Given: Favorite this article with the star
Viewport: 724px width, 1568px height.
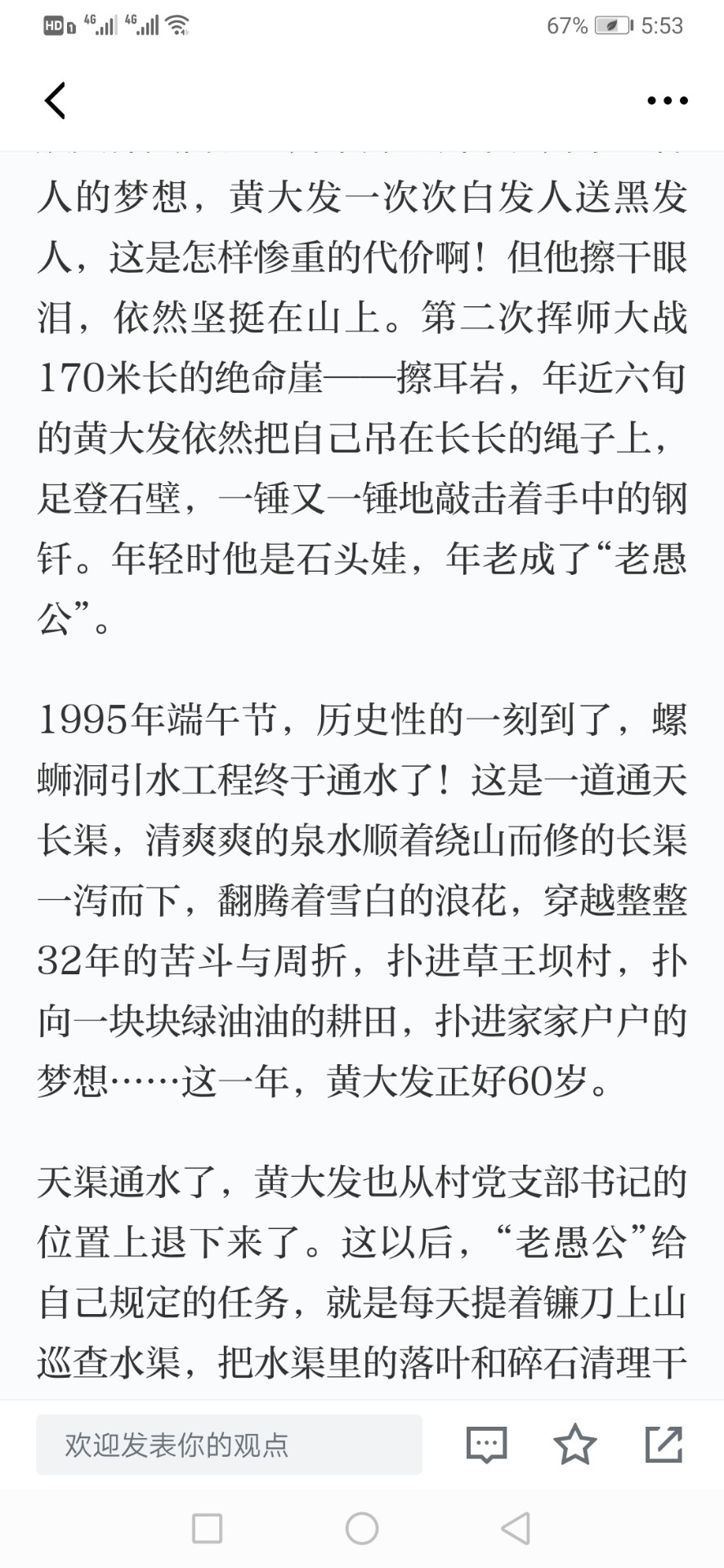Looking at the screenshot, I should 575,1444.
